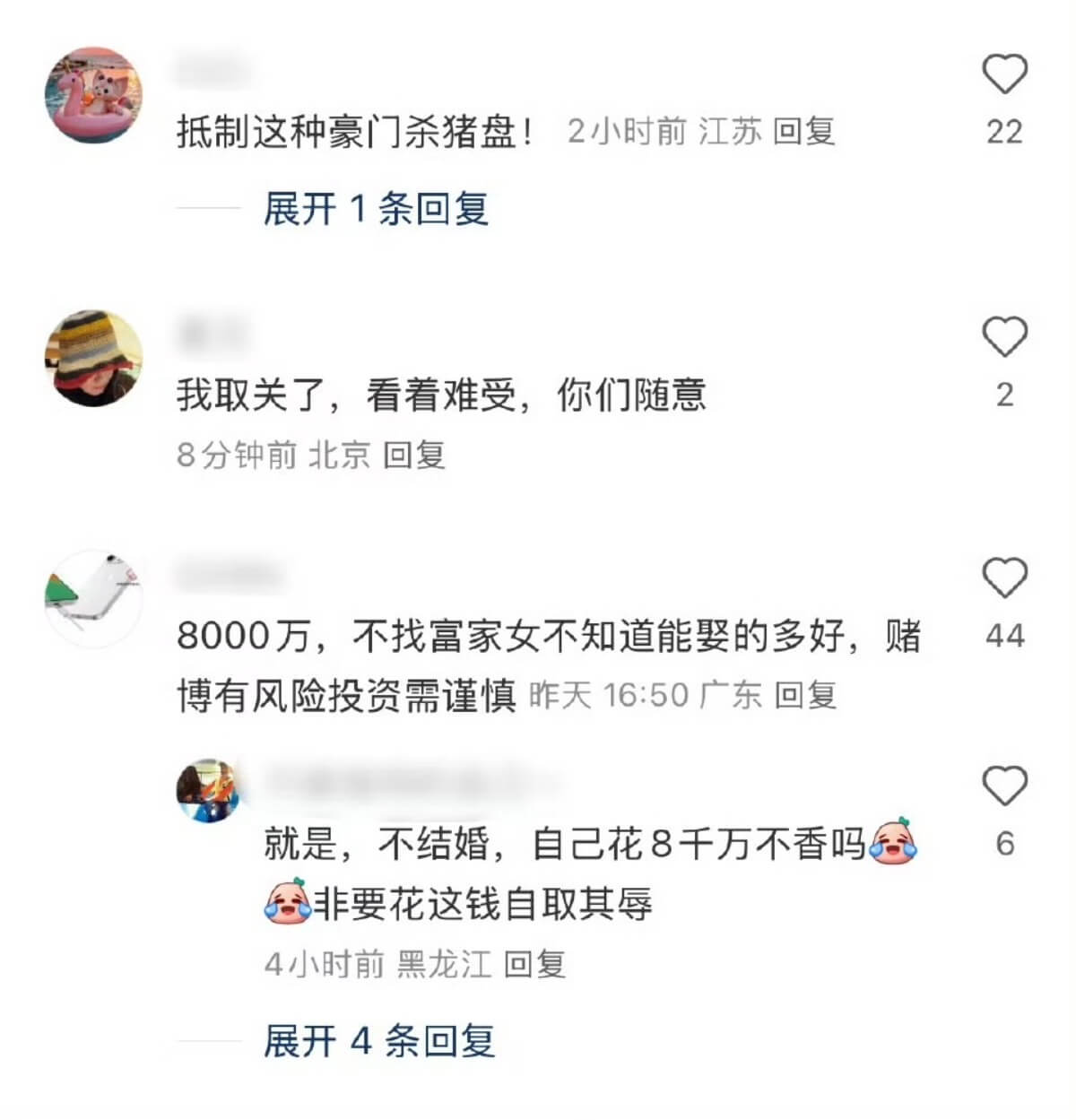Viewport: 1076px width, 1120px height.
Task: Expand 展开 4 条回复
Action: tap(378, 1041)
